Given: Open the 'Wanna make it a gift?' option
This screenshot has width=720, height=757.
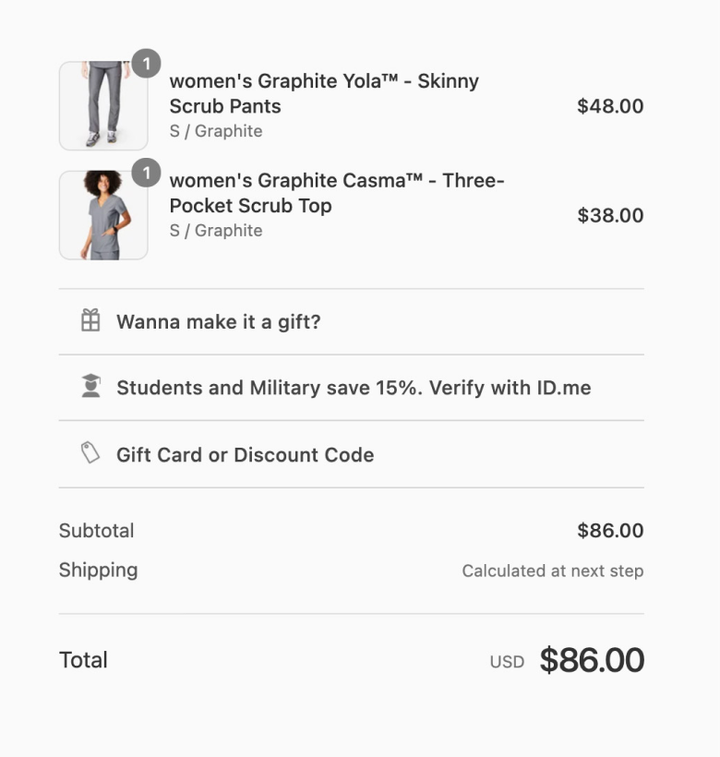Looking at the screenshot, I should click(218, 322).
